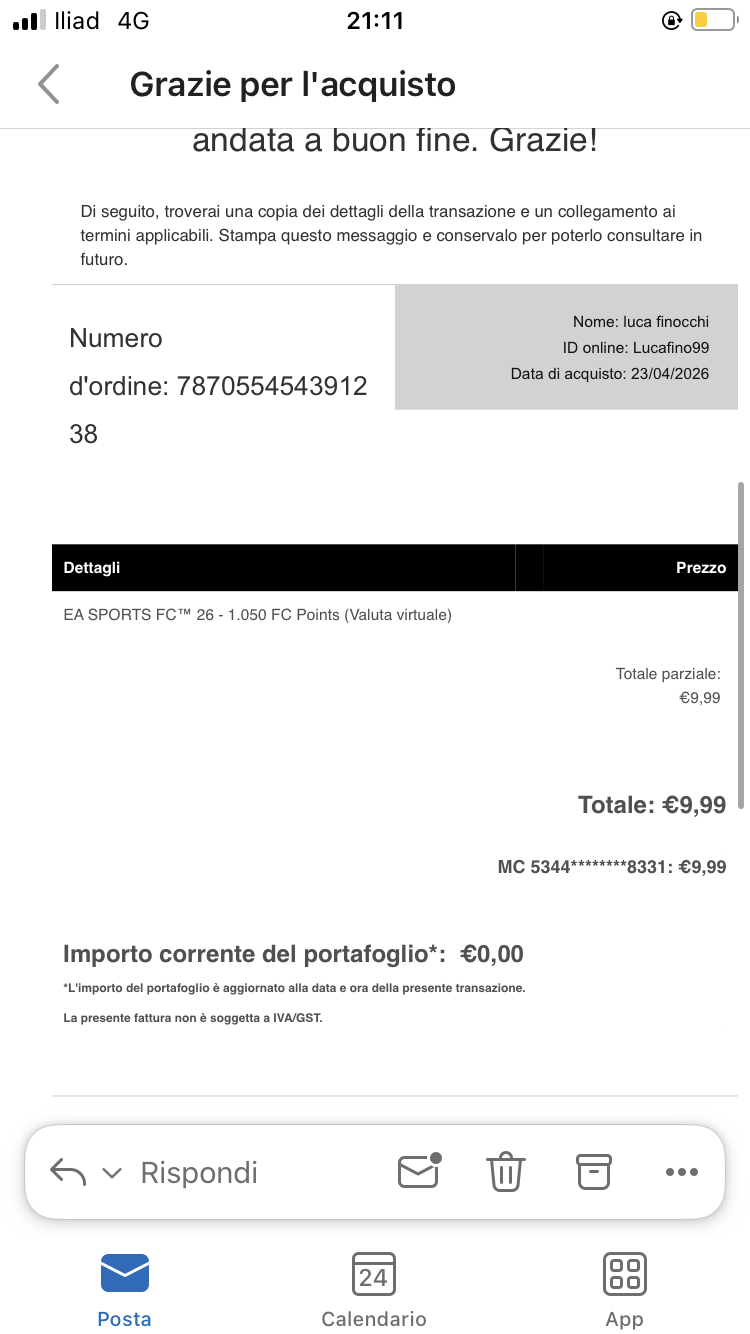Switch to the Posta tab
The image size is (750, 1334).
(x=124, y=1290)
